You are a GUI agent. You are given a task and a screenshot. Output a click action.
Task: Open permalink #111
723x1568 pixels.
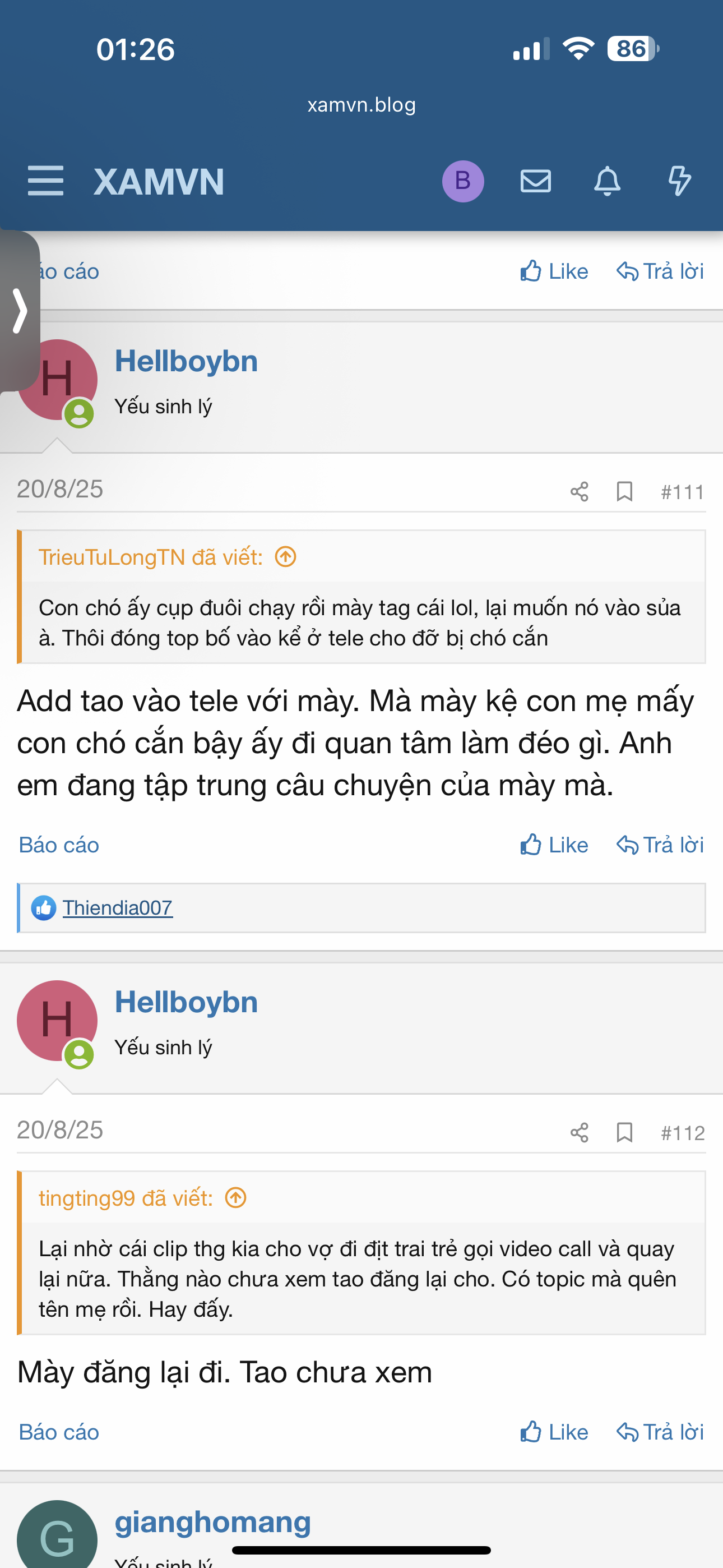pos(682,492)
